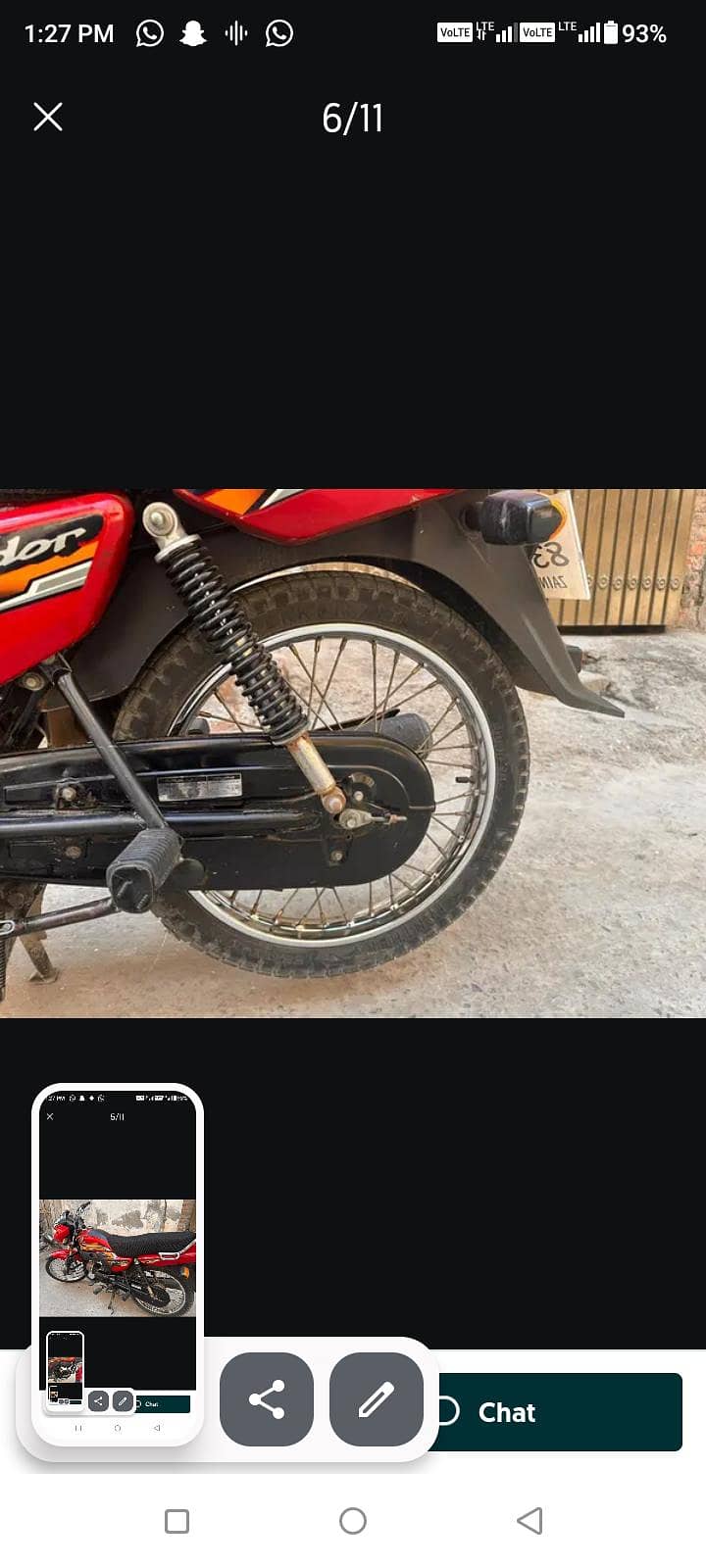Share the captured screenshot
Screen dimensions: 706x1568
point(267,1399)
